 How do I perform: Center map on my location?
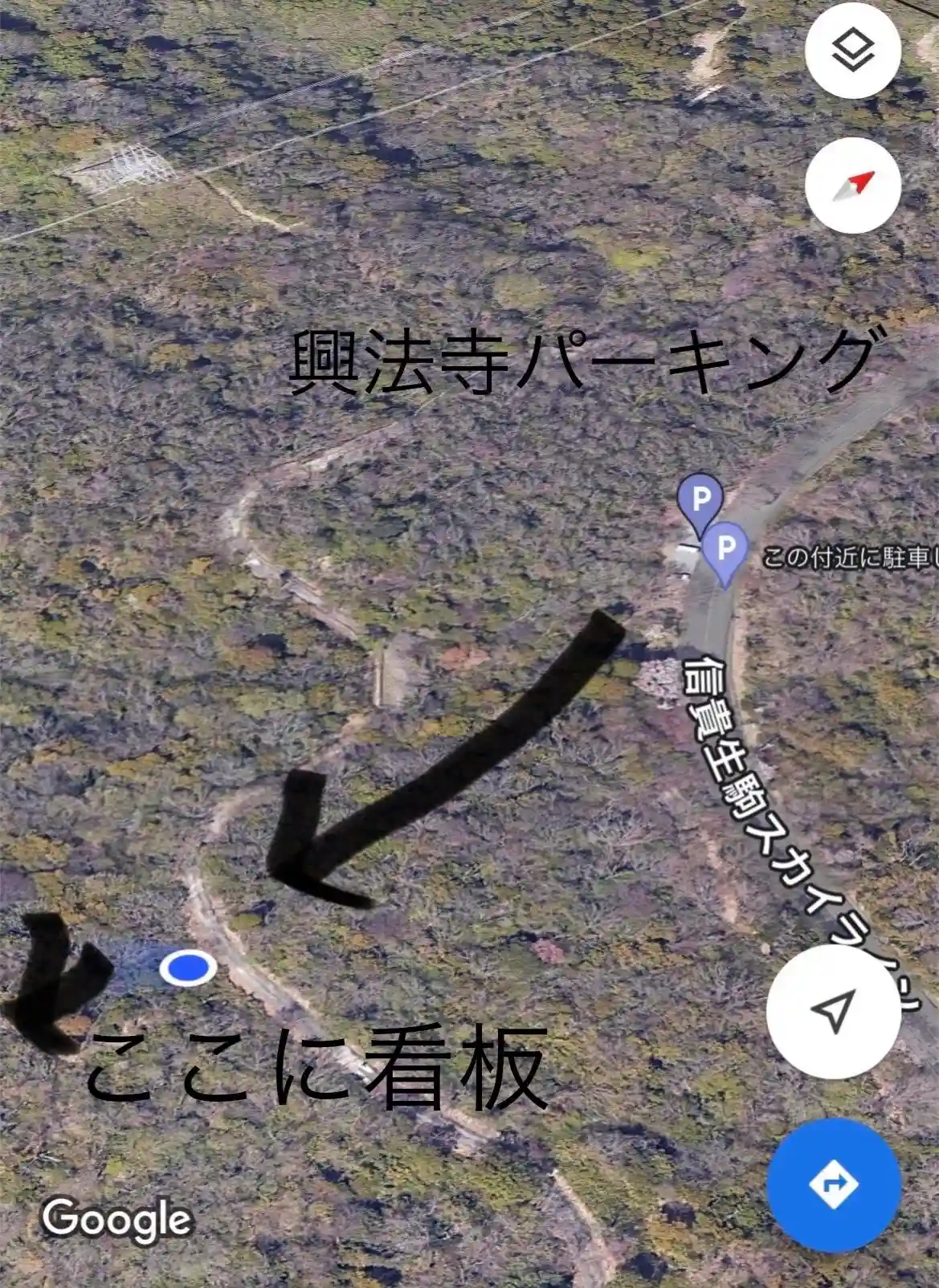coord(833,1011)
